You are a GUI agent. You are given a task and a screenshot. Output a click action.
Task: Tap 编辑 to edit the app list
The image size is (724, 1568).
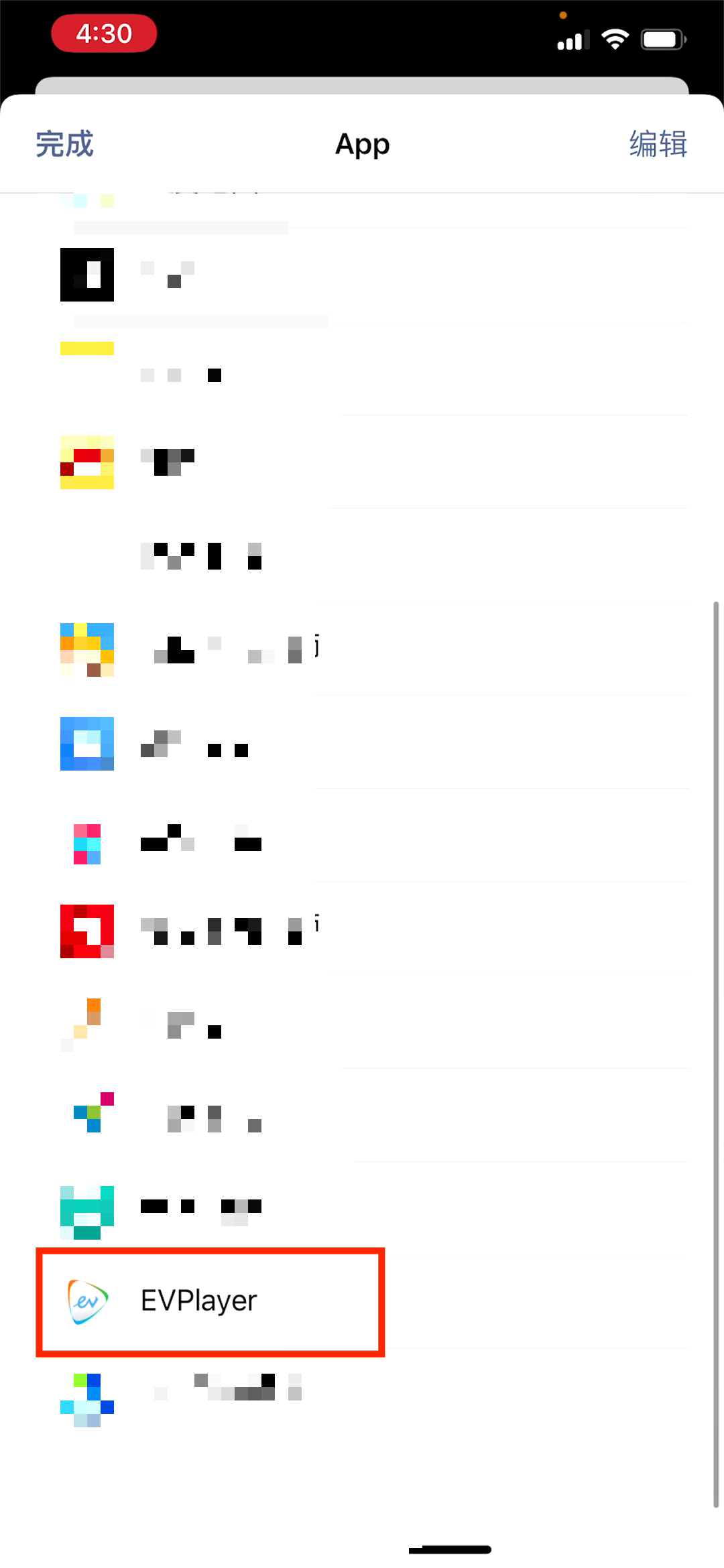[658, 144]
